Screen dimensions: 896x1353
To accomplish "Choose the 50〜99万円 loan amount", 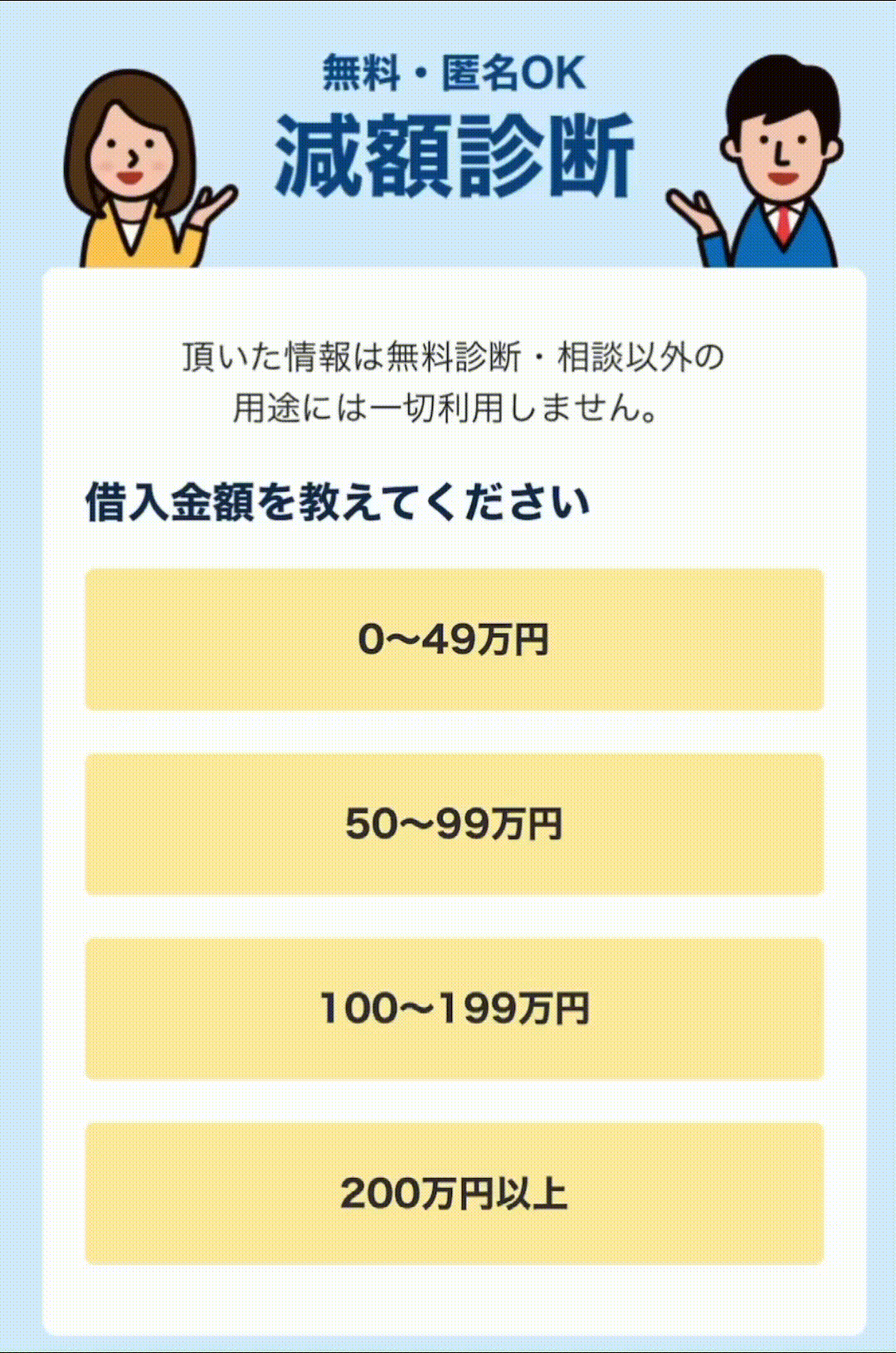I will [x=454, y=824].
